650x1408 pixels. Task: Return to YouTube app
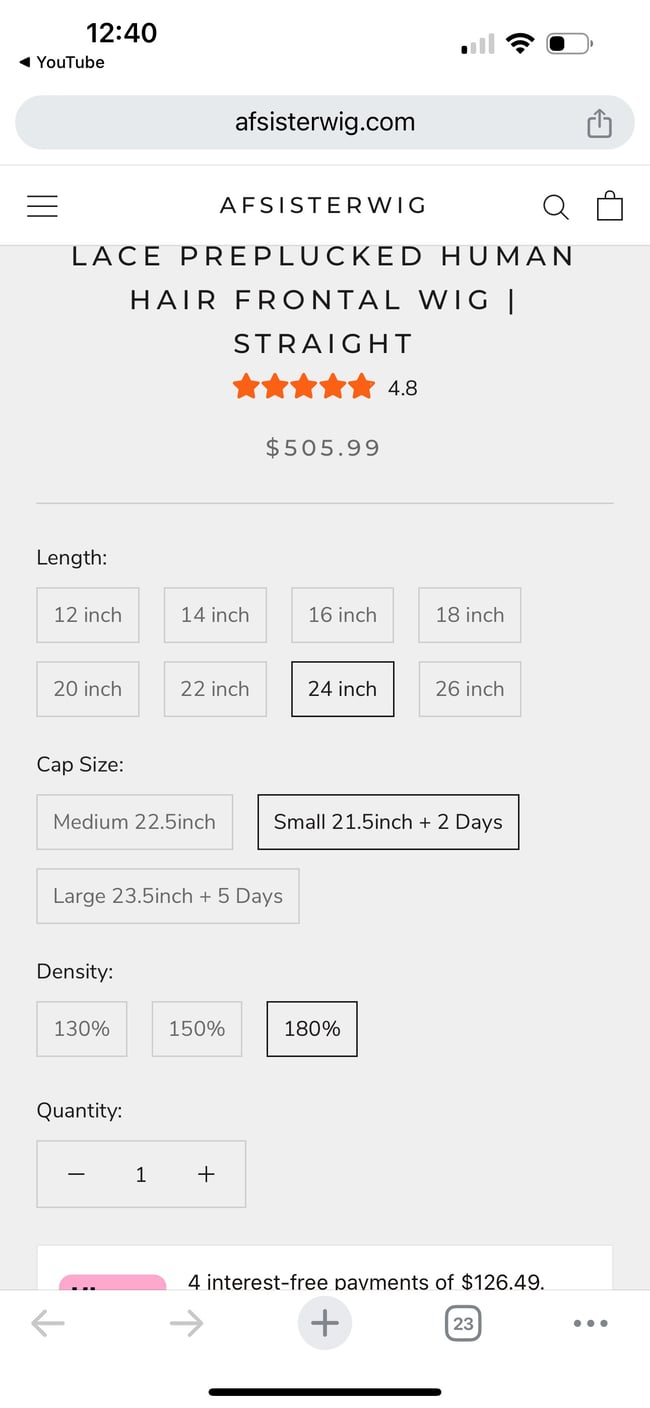pos(62,62)
